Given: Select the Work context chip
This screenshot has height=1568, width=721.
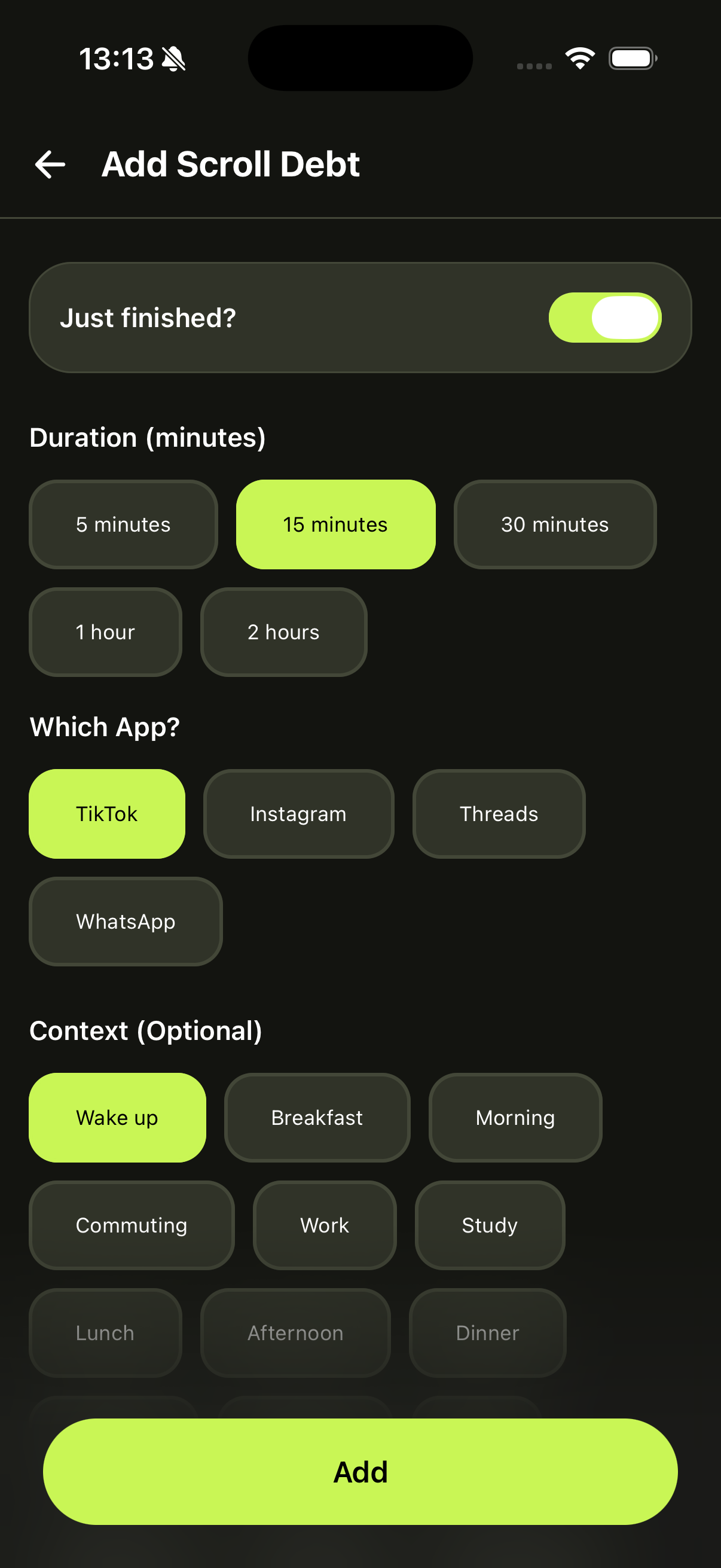Looking at the screenshot, I should 324,1225.
